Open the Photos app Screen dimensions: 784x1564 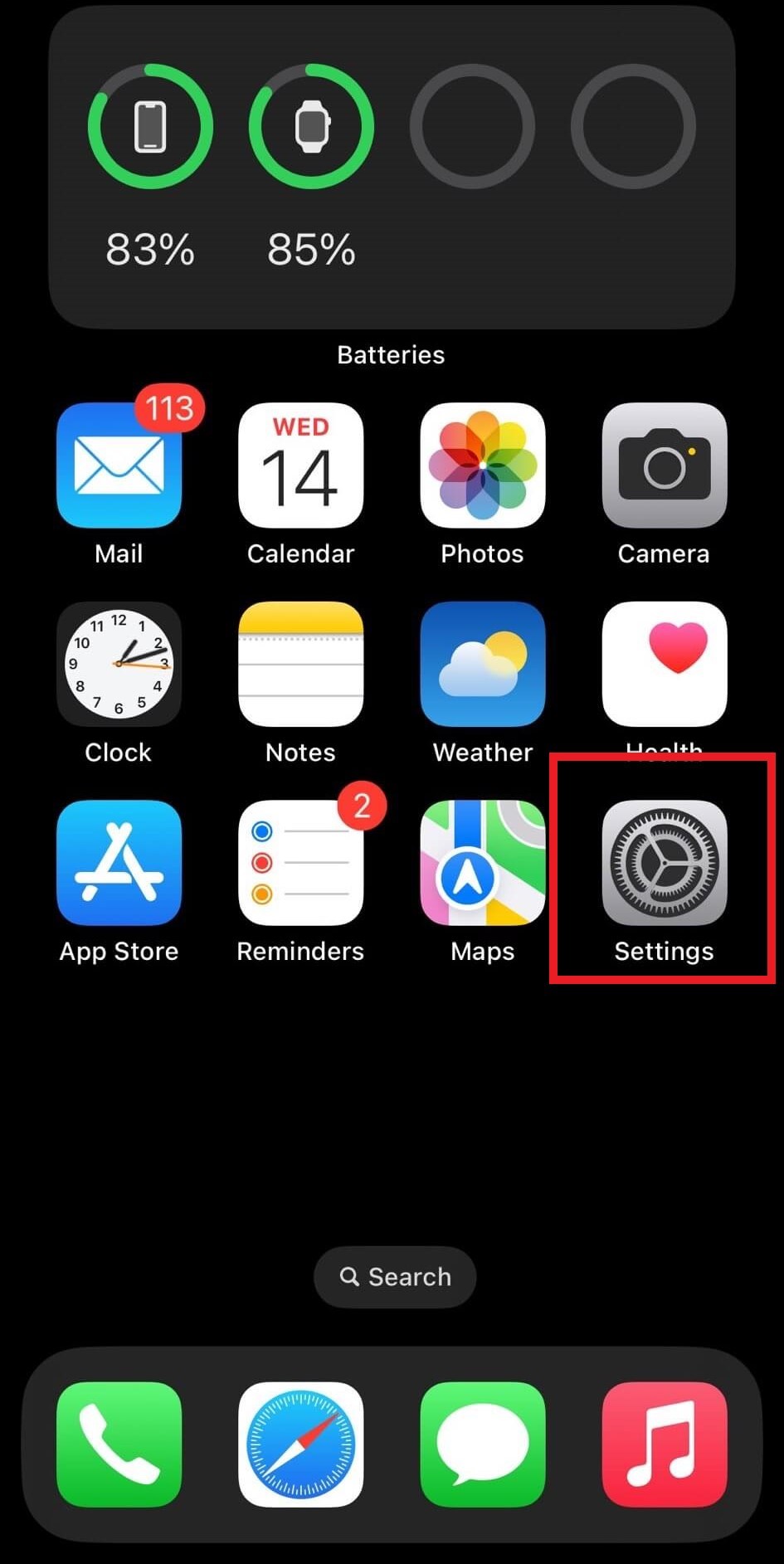coord(482,465)
